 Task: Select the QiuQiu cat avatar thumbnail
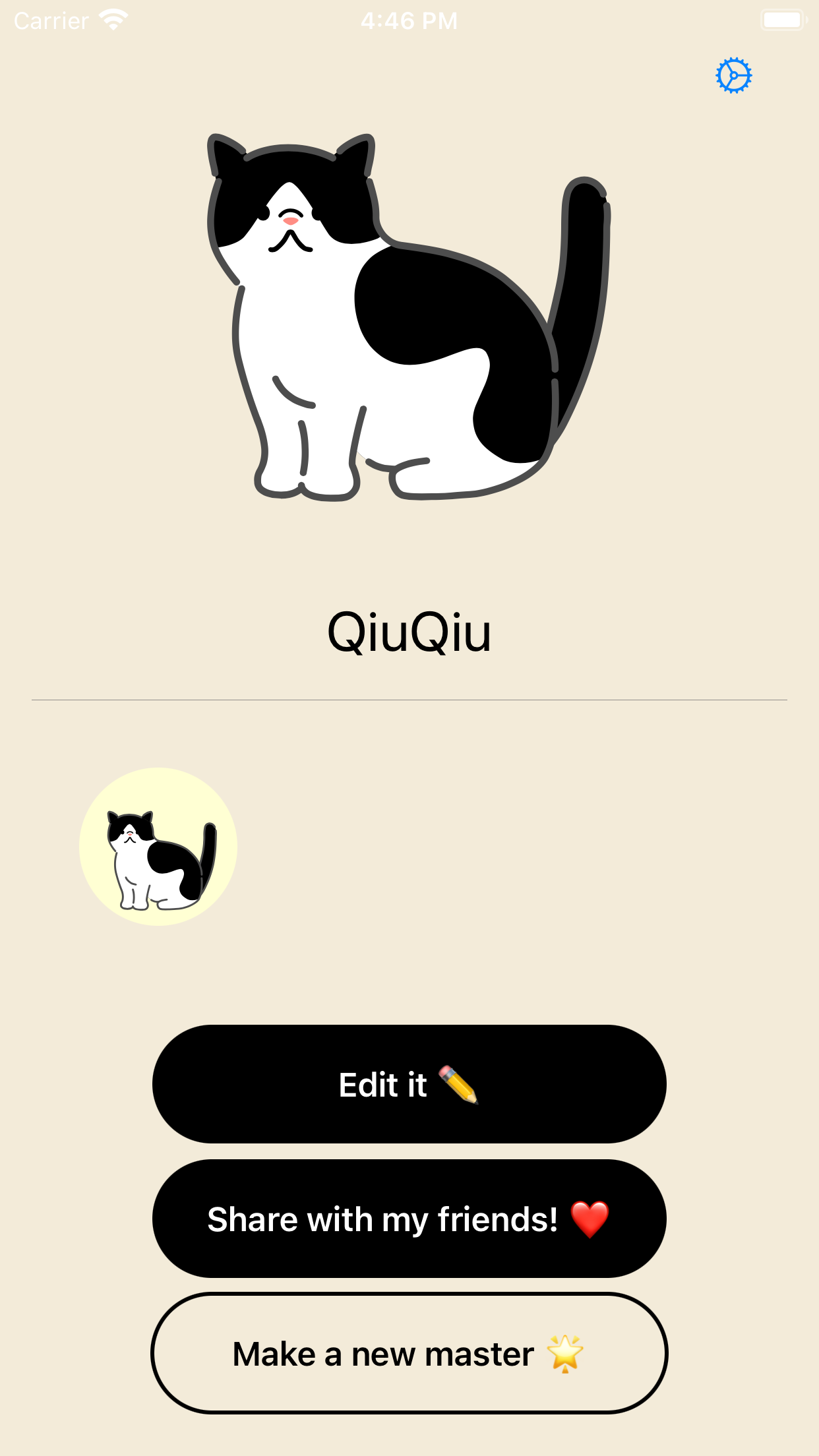point(158,847)
